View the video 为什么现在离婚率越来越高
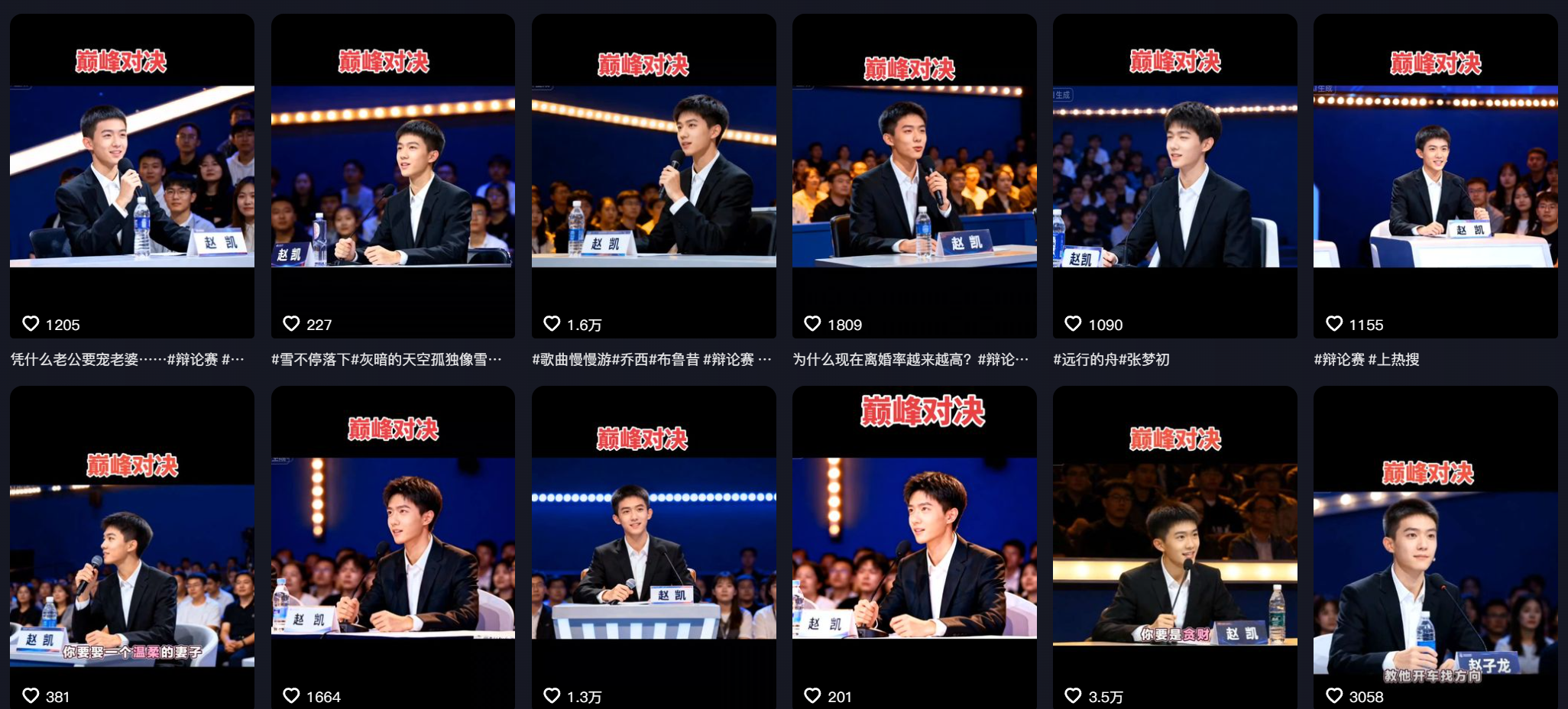Image resolution: width=1568 pixels, height=709 pixels. 914,176
